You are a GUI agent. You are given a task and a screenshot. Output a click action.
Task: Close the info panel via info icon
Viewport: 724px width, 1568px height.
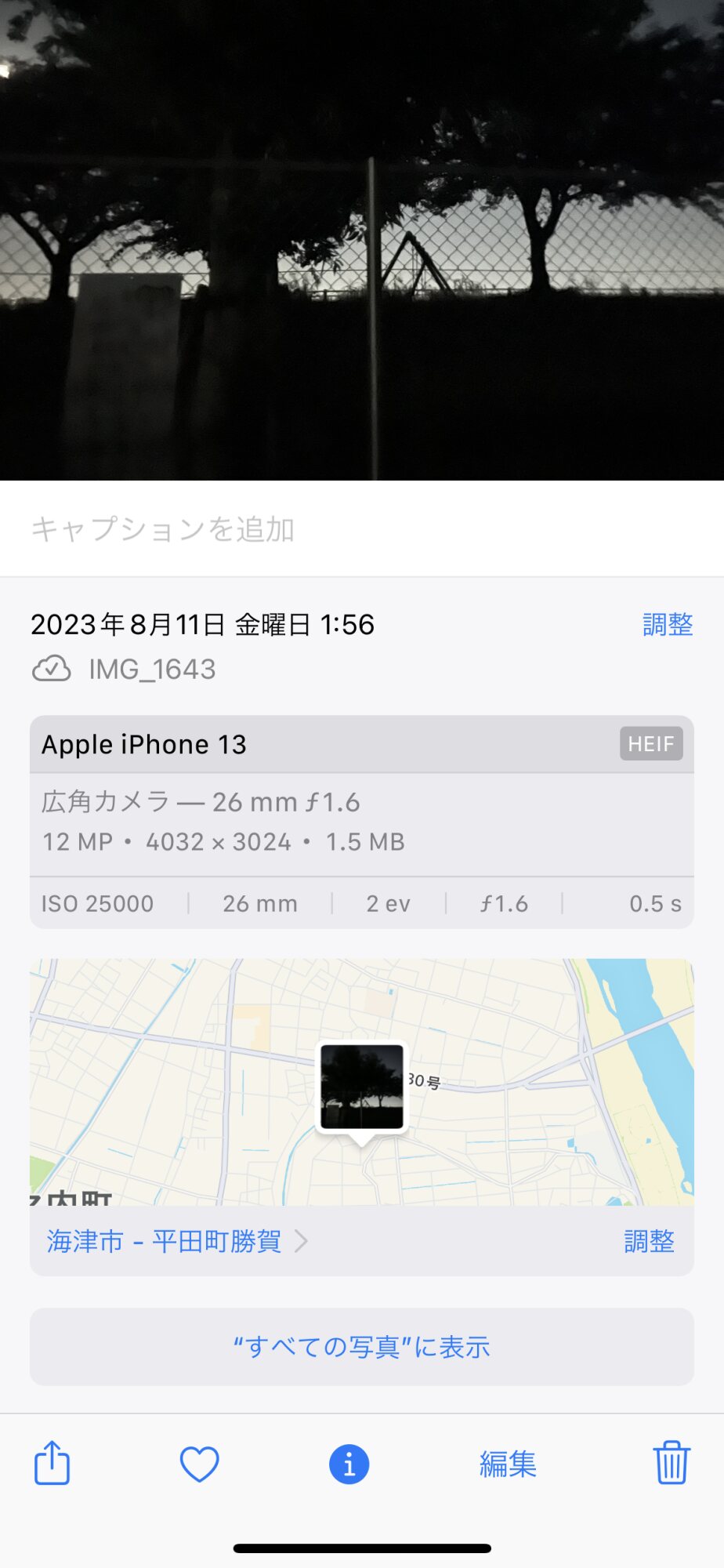pyautogui.click(x=349, y=1464)
